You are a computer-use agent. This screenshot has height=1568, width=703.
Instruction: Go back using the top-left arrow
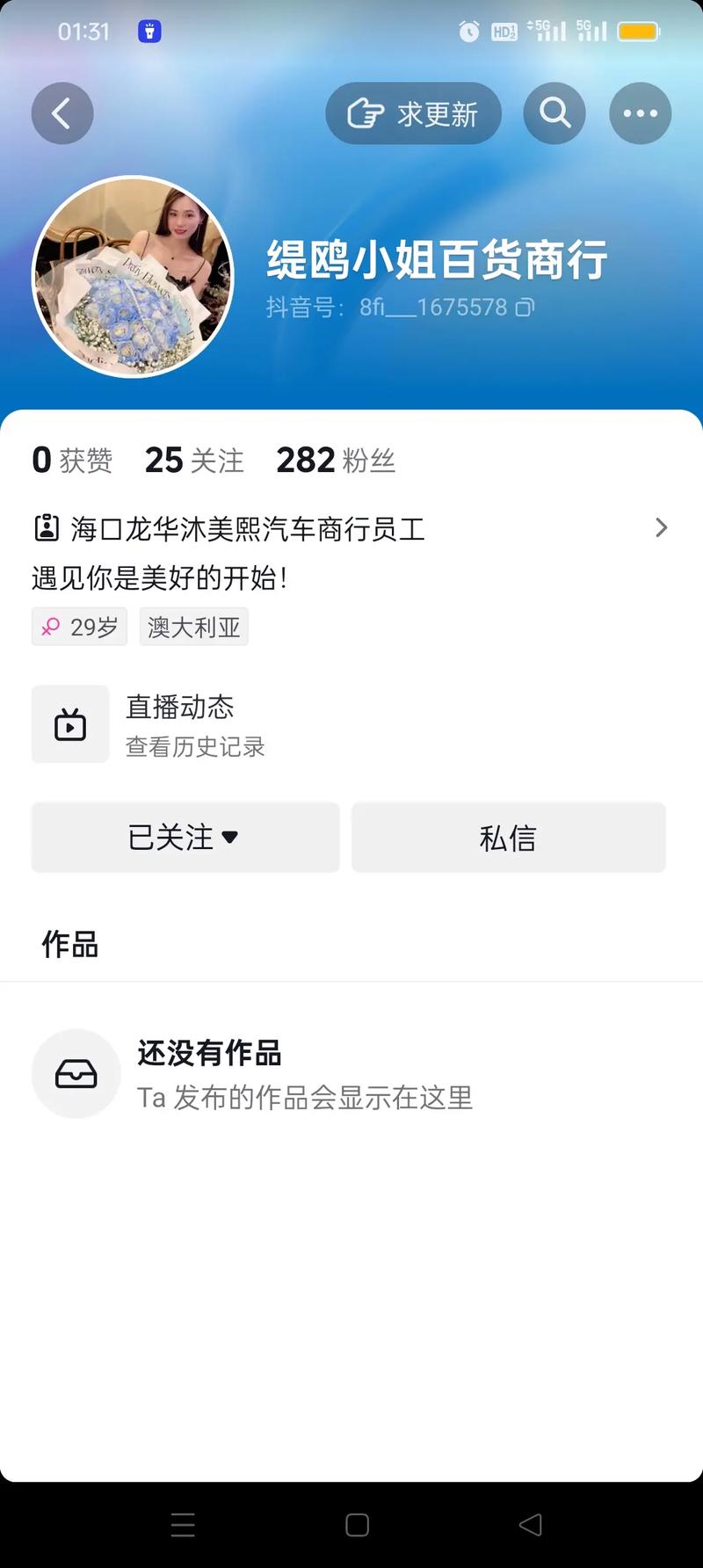(62, 113)
